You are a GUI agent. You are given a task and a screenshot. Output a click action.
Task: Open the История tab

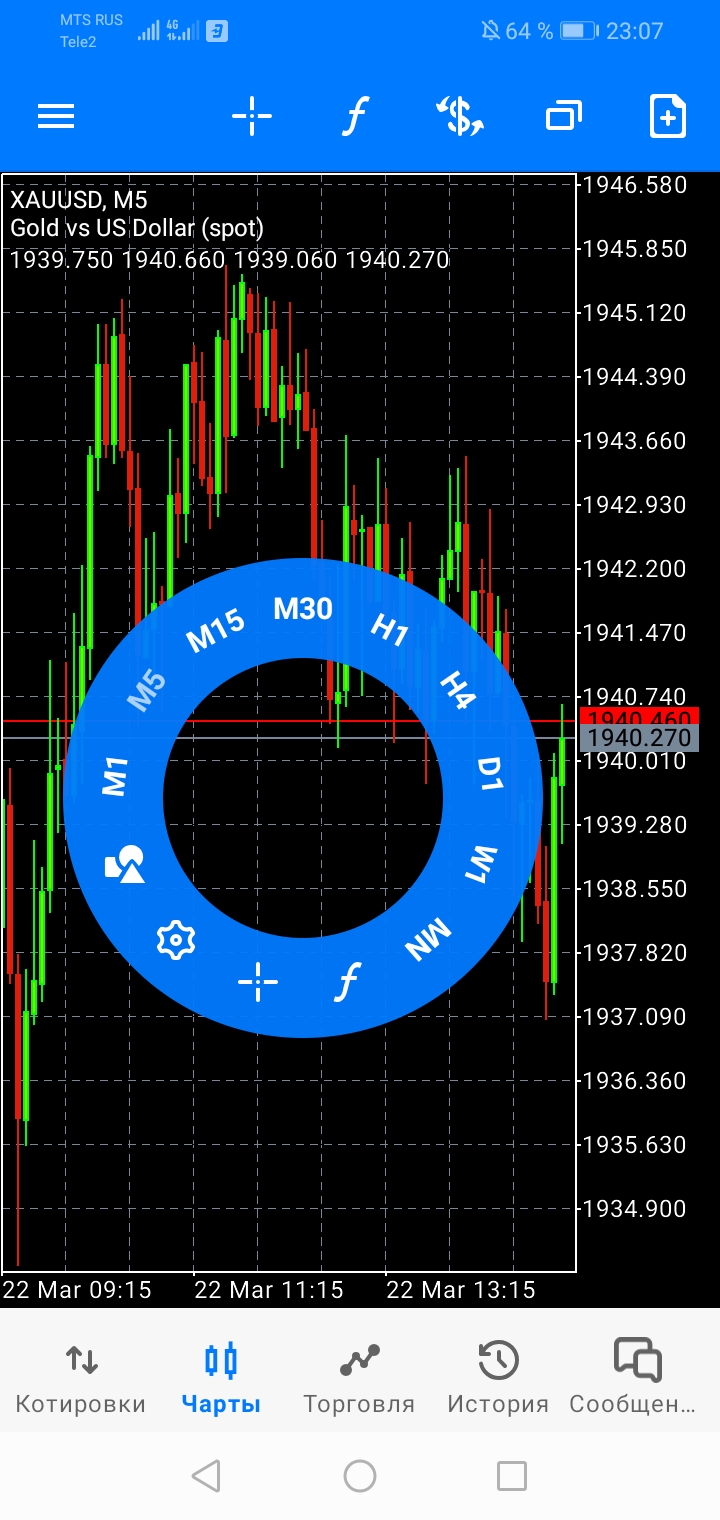[498, 1378]
